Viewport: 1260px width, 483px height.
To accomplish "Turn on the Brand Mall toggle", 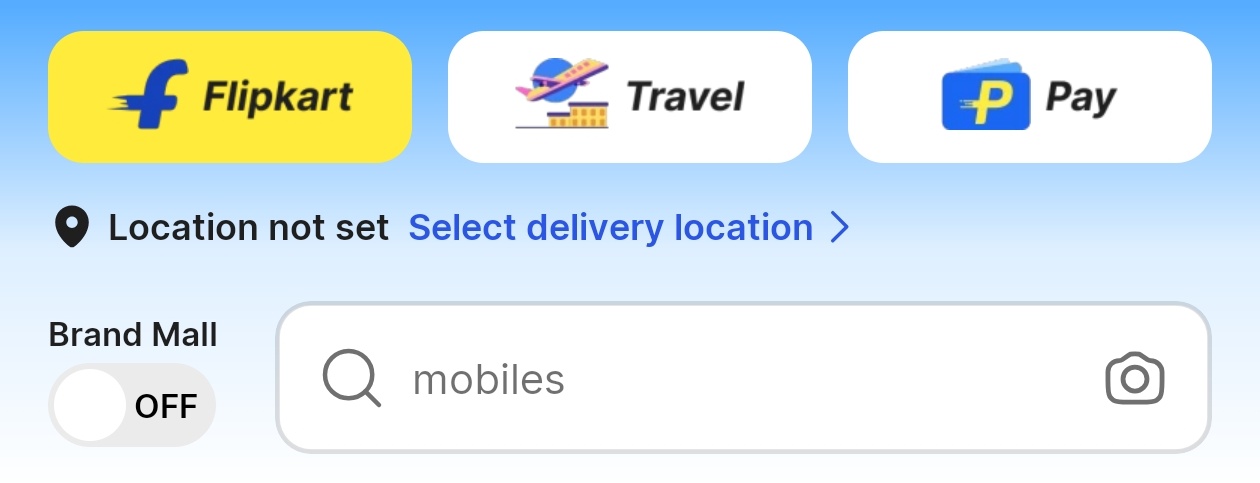I will [x=131, y=406].
